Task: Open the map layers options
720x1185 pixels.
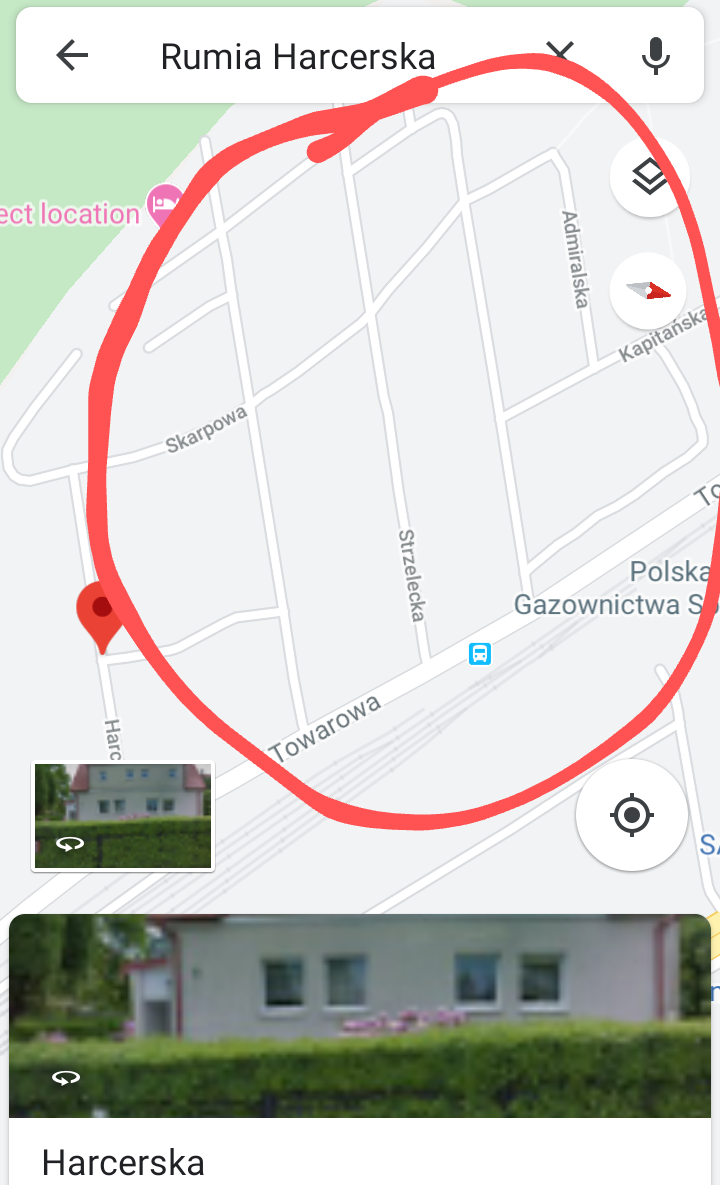Action: (650, 178)
